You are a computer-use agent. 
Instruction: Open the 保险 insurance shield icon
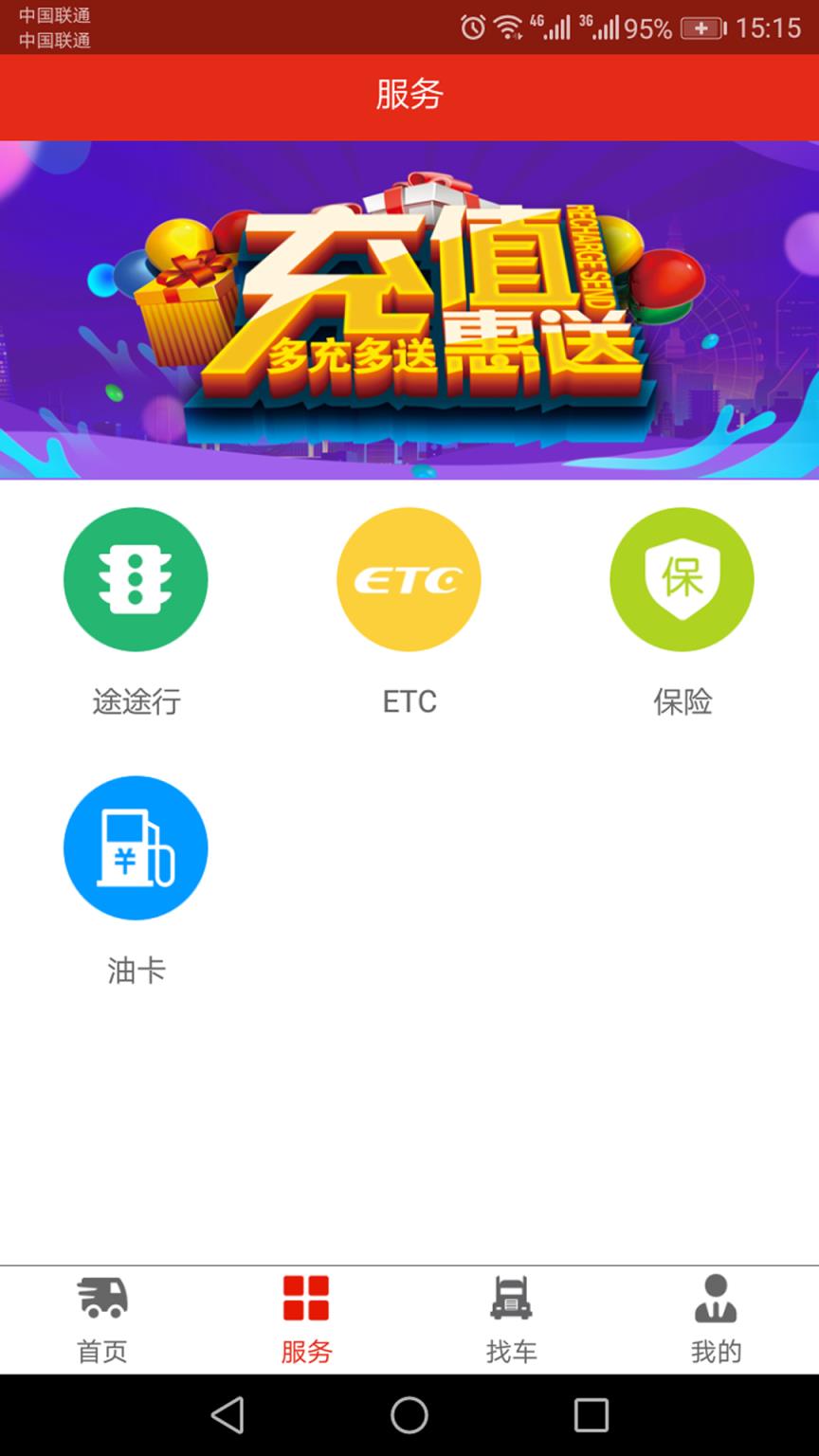pos(682,579)
